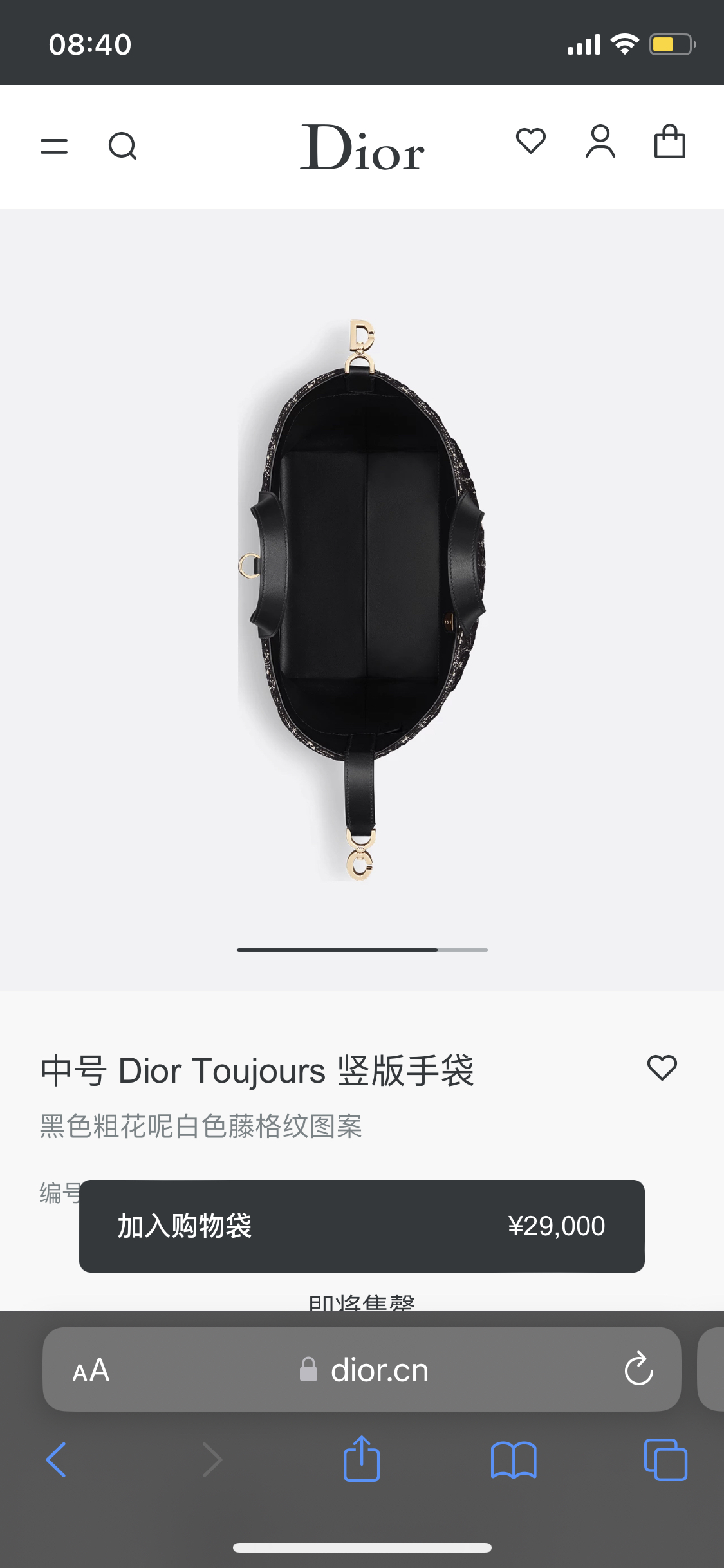Open the bag product image

tap(362, 600)
